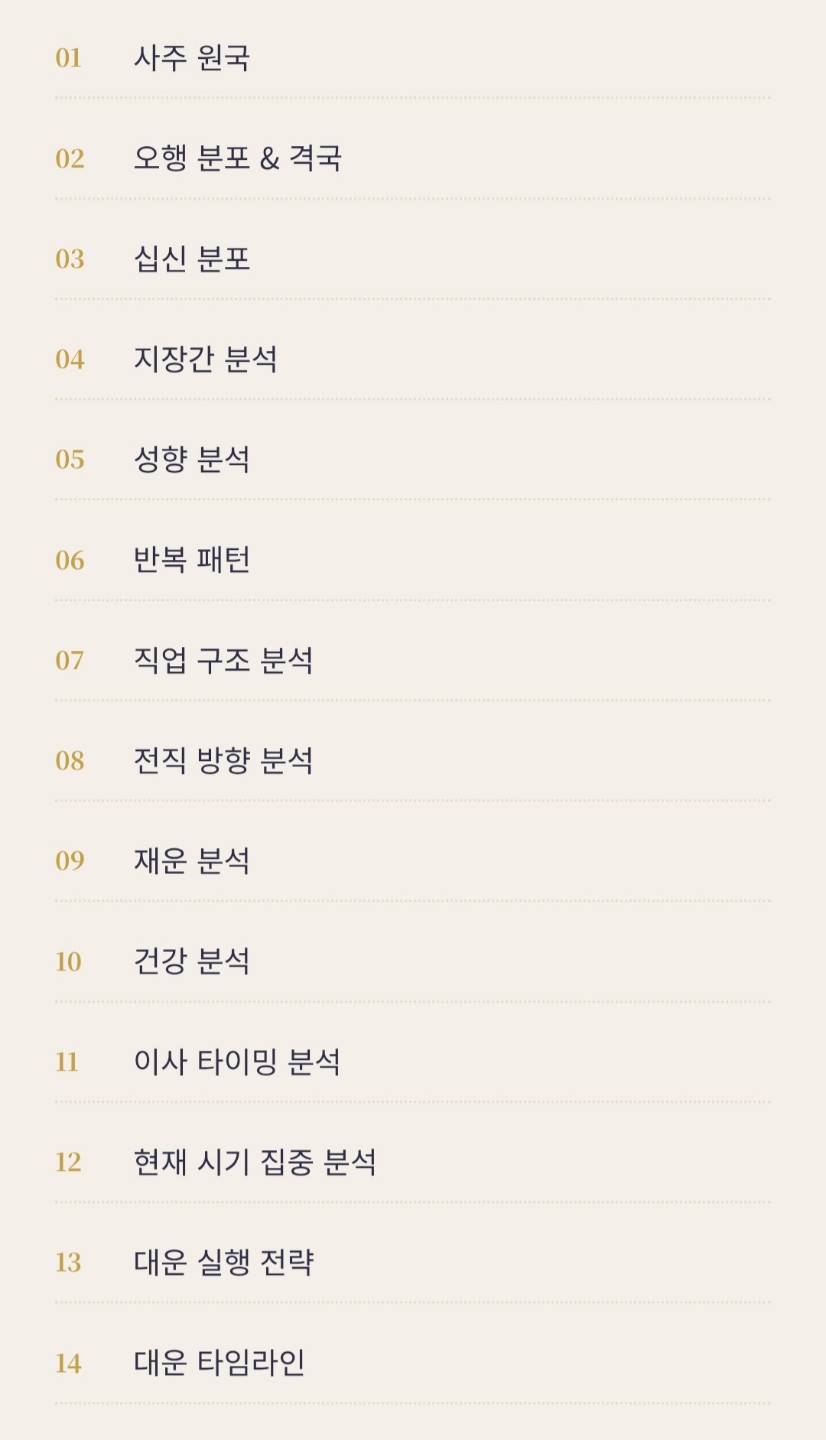
Task: Open 이사 타이밍 분석 entry
Action: click(x=237, y=1062)
